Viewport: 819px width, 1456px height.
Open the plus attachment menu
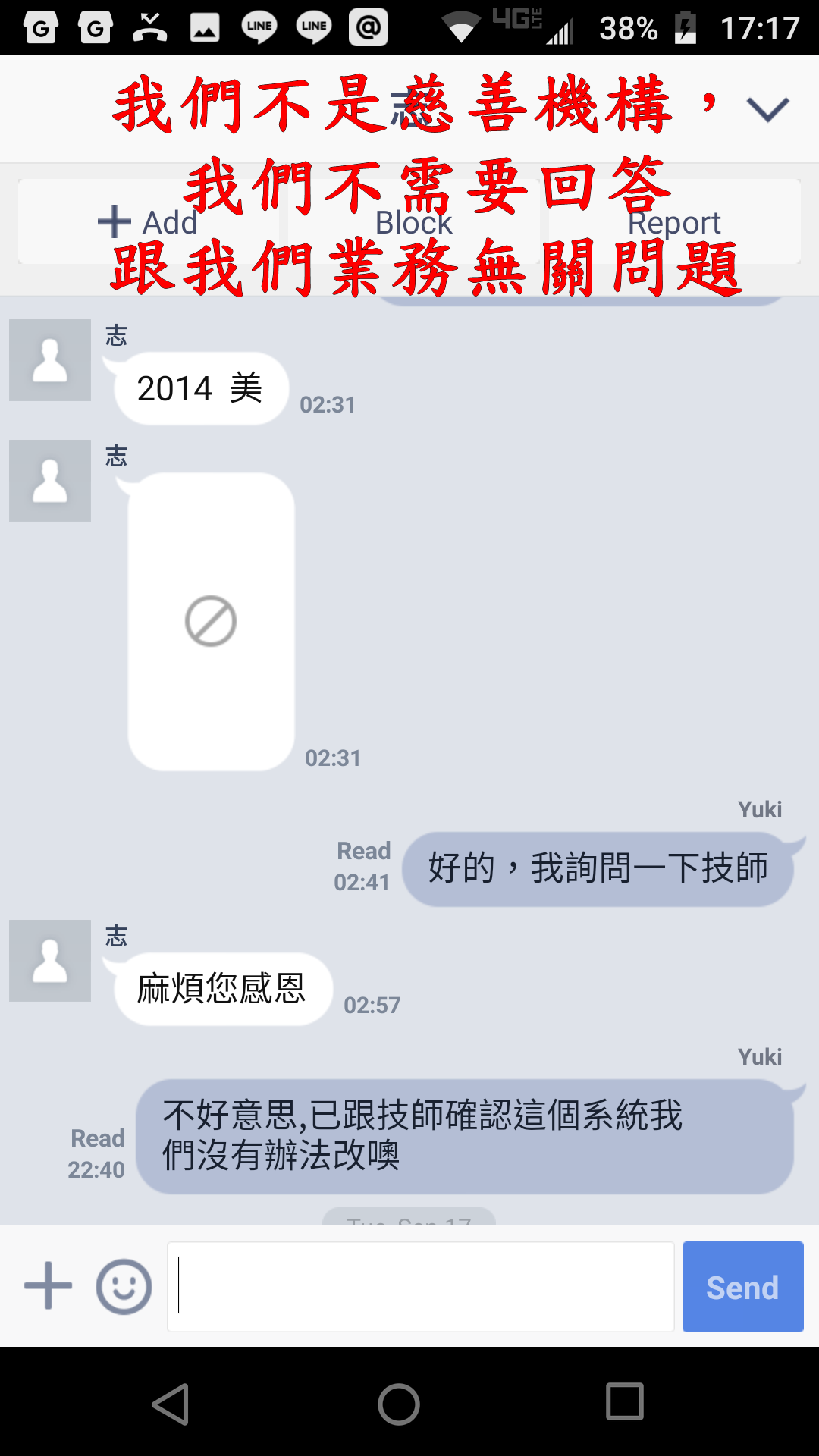click(x=48, y=1285)
